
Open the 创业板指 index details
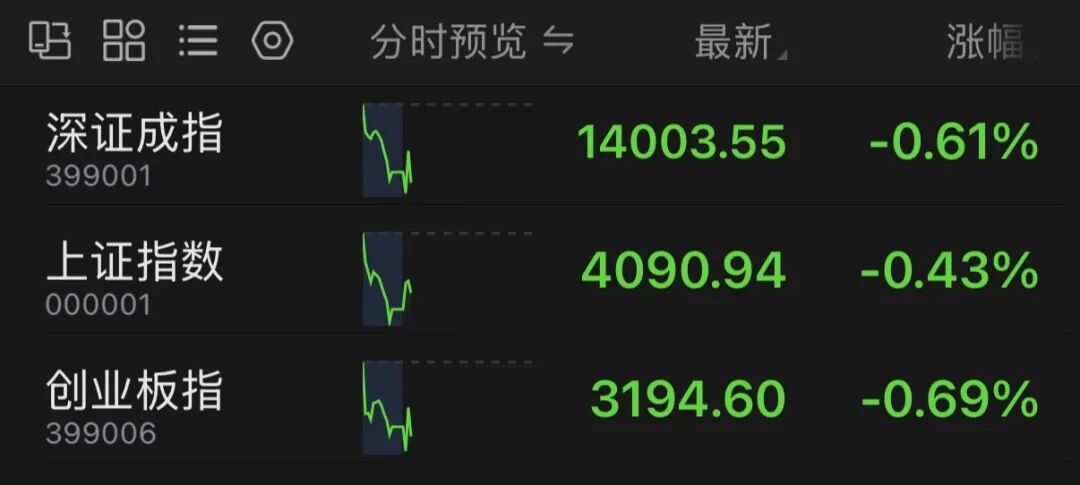pos(135,403)
